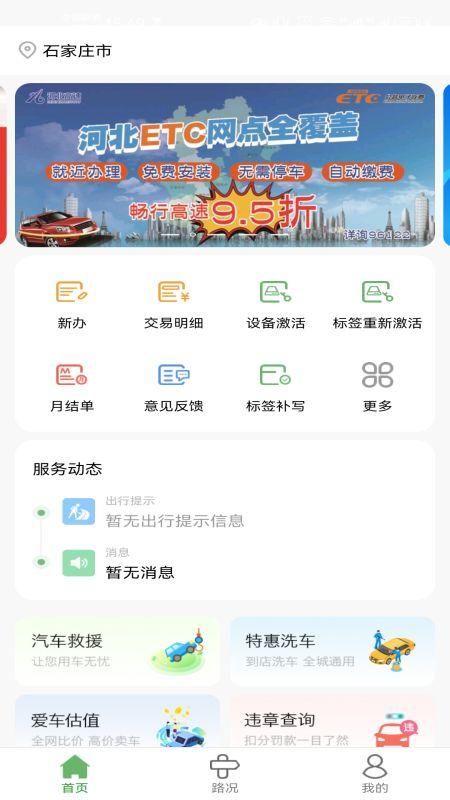Select 标签补写

(x=276, y=388)
